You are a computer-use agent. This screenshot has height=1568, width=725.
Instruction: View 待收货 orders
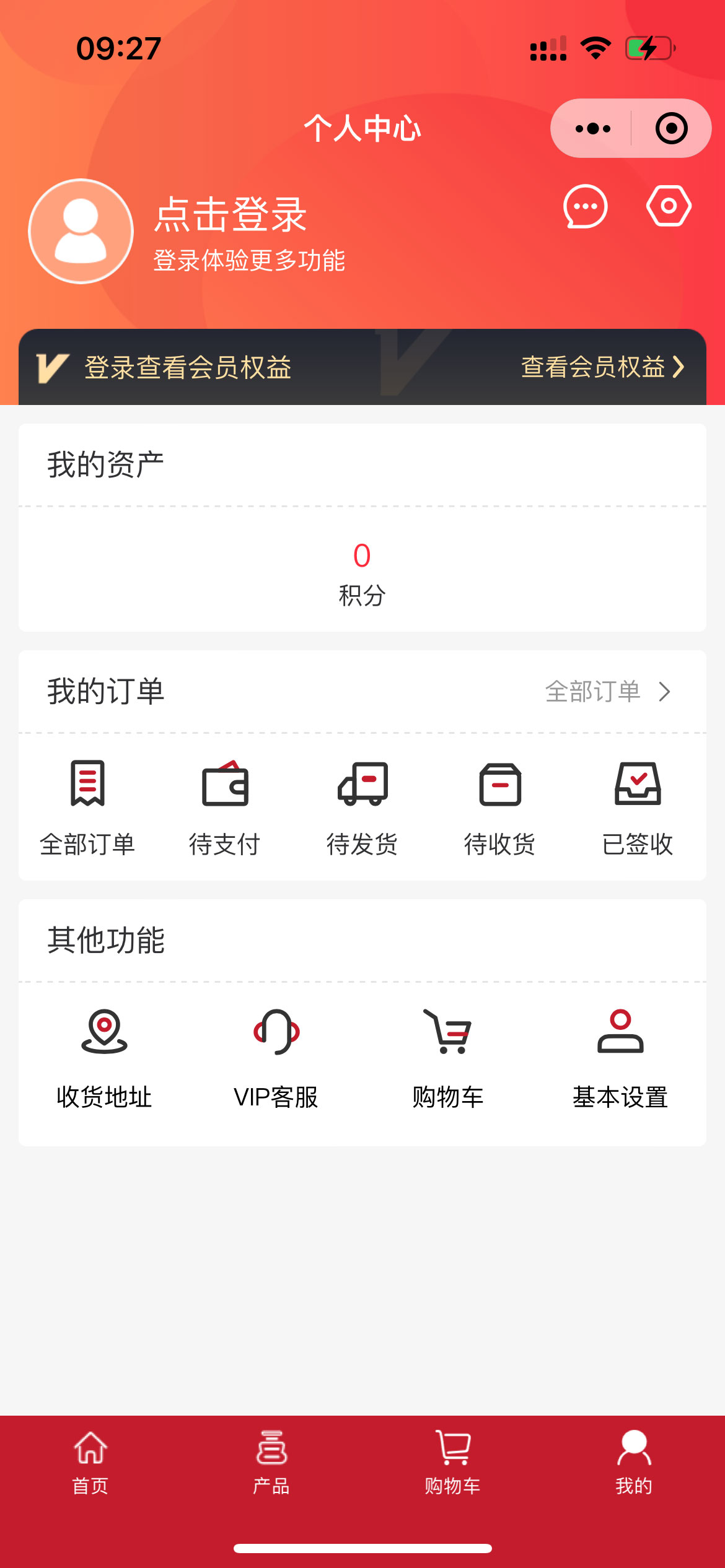click(500, 807)
